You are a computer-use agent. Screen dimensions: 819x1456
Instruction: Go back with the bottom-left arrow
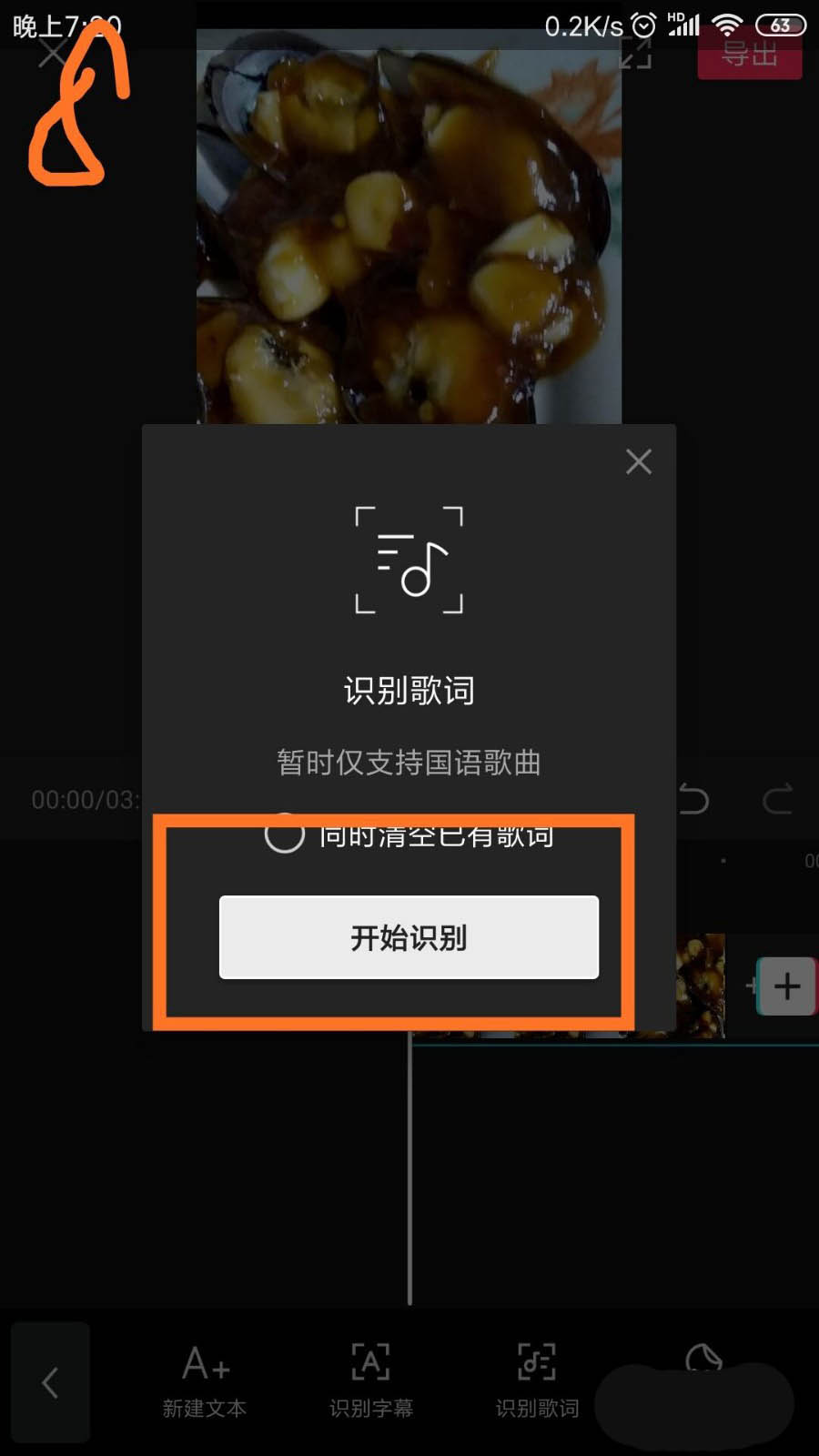point(50,1382)
